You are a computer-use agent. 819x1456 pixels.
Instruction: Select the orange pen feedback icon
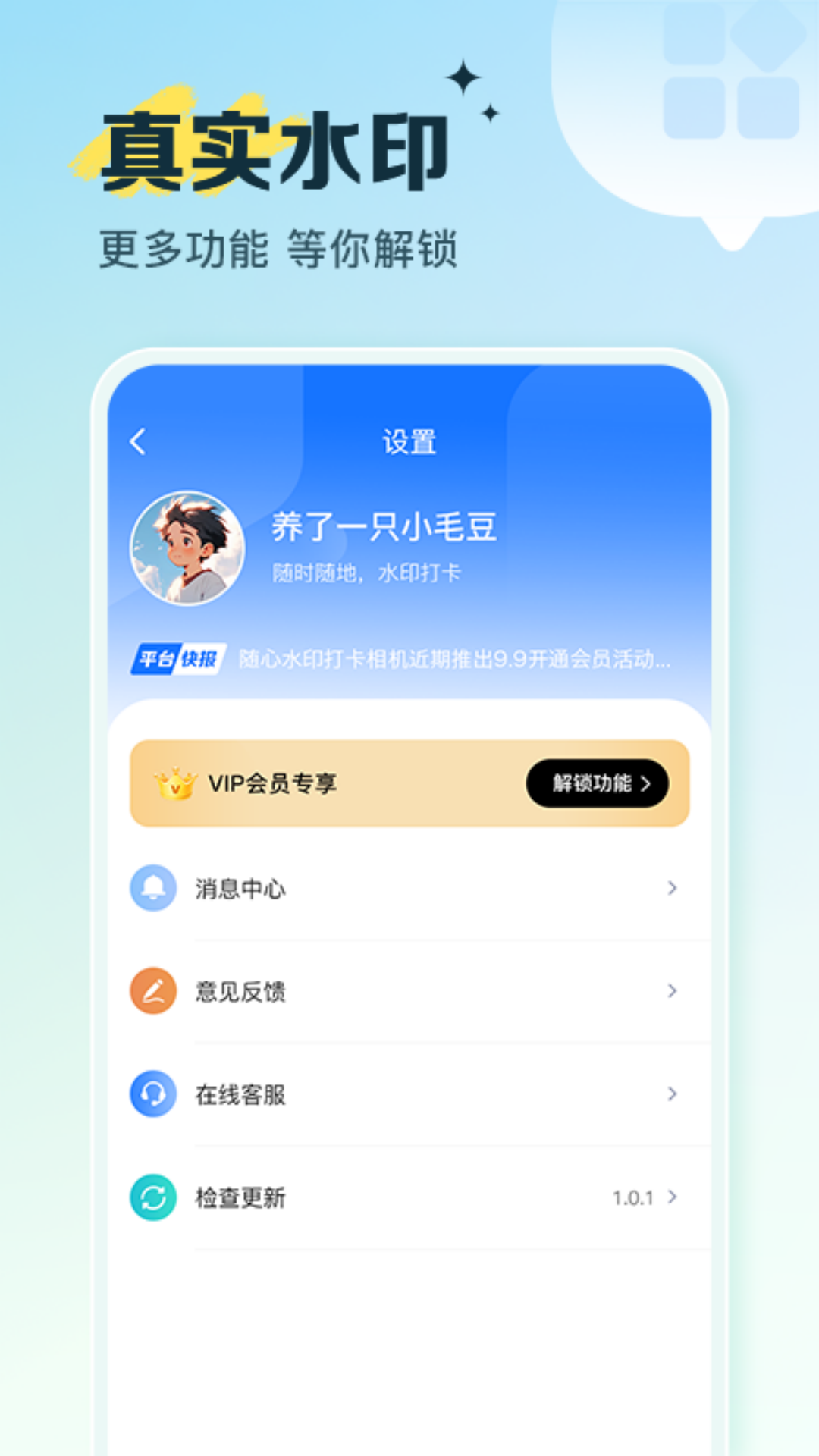coord(152,990)
